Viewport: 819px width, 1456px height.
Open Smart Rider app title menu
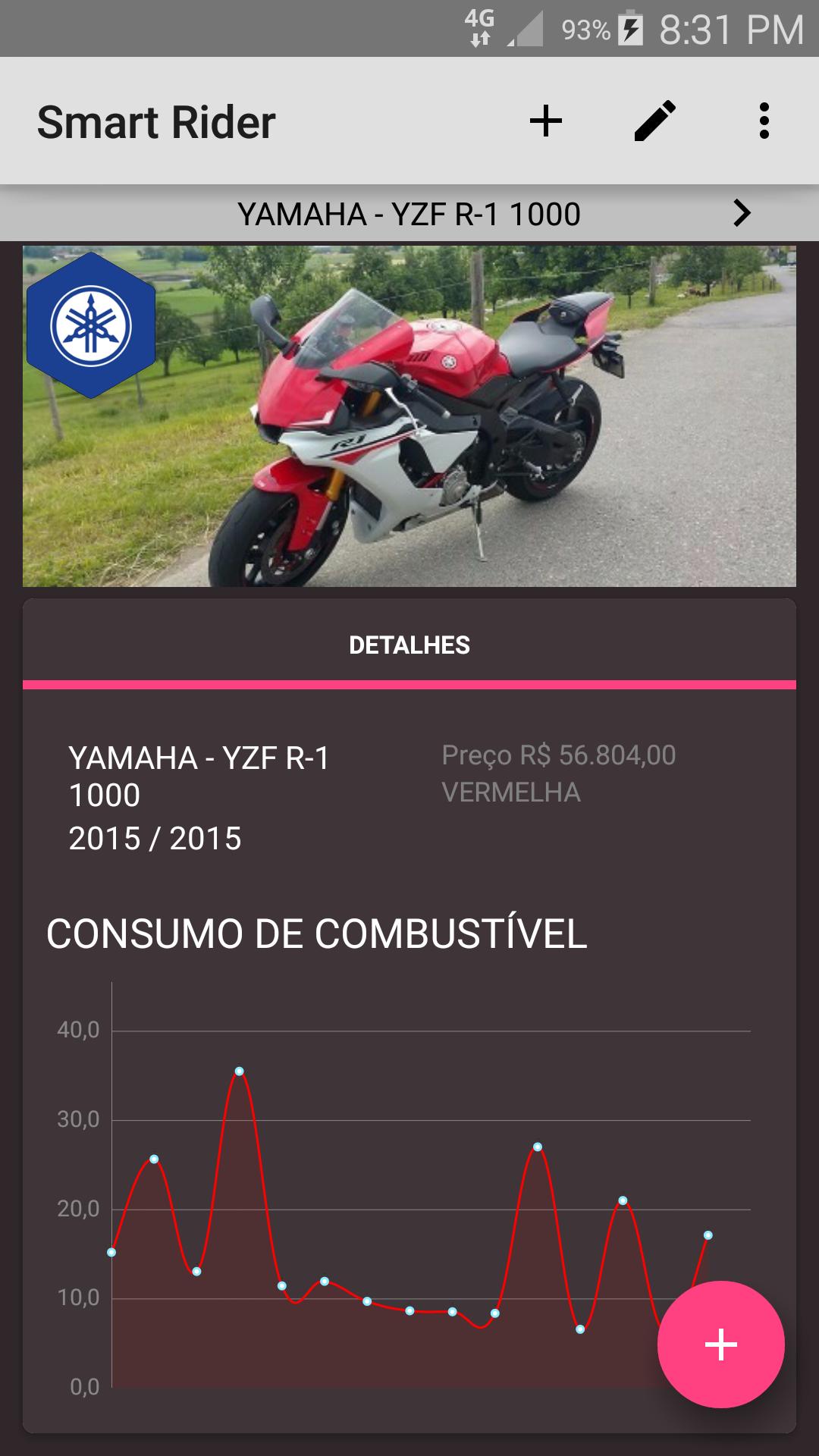[155, 120]
